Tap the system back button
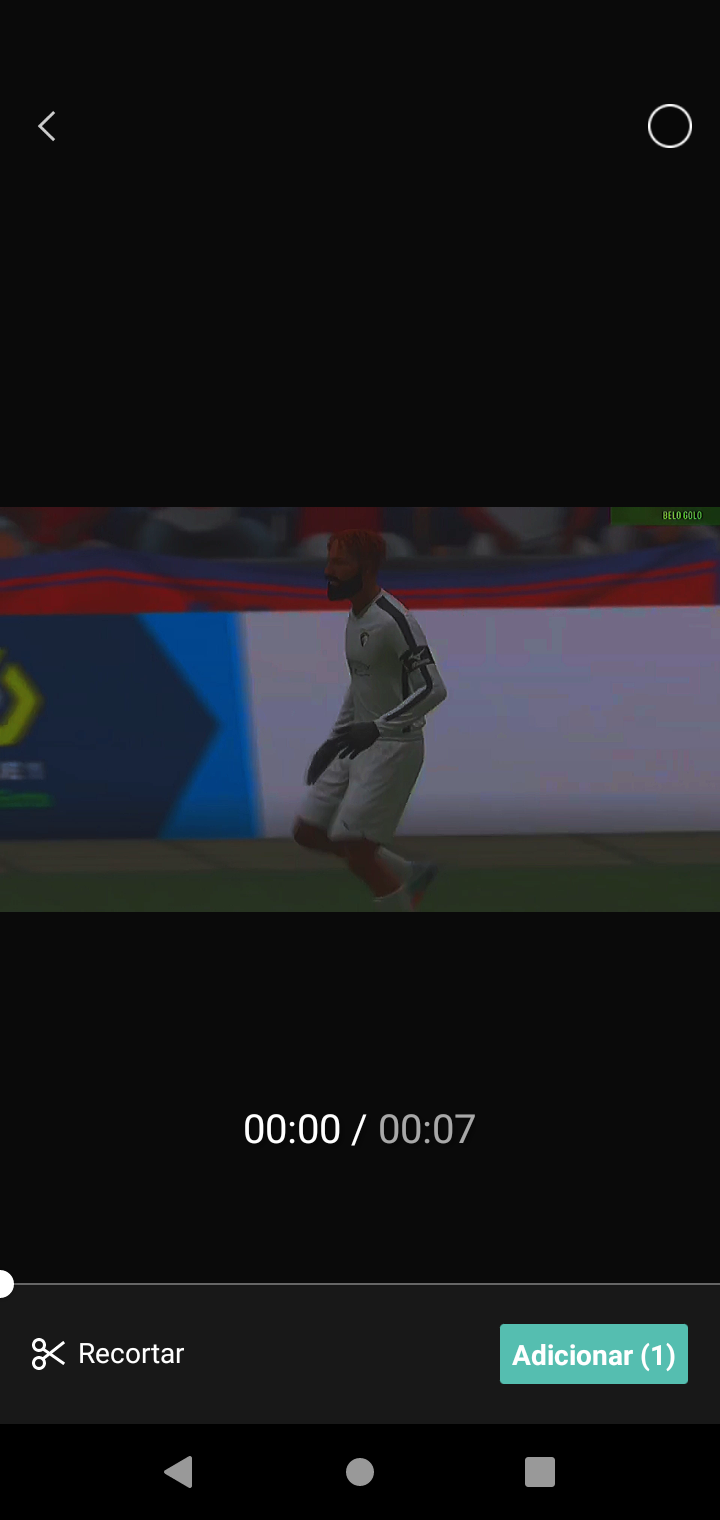The width and height of the screenshot is (720, 1520). point(179,1471)
